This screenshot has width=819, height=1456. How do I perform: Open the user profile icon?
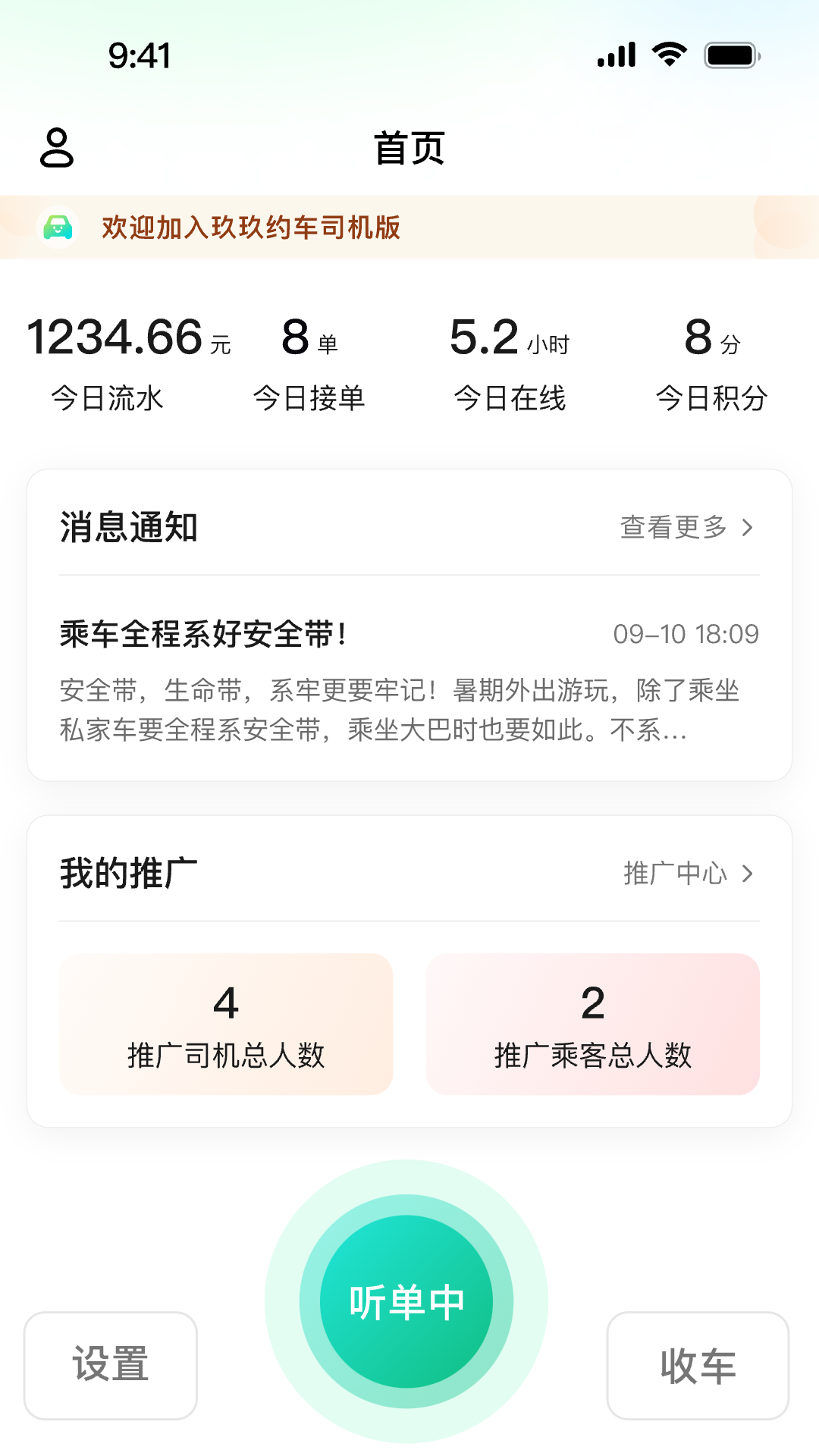click(x=57, y=147)
